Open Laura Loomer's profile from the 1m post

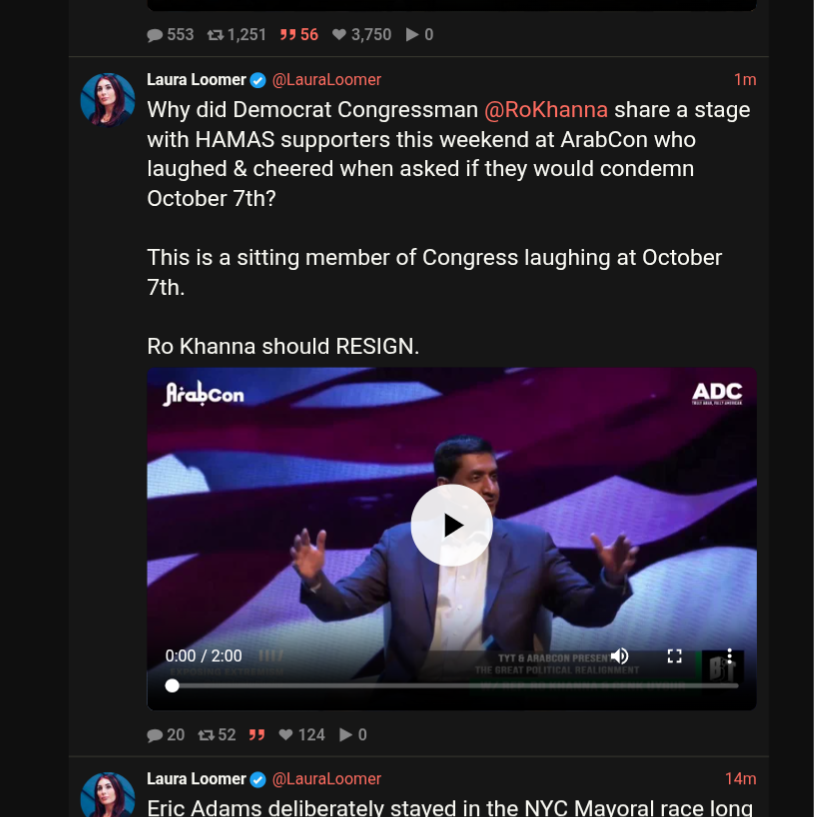tap(196, 80)
